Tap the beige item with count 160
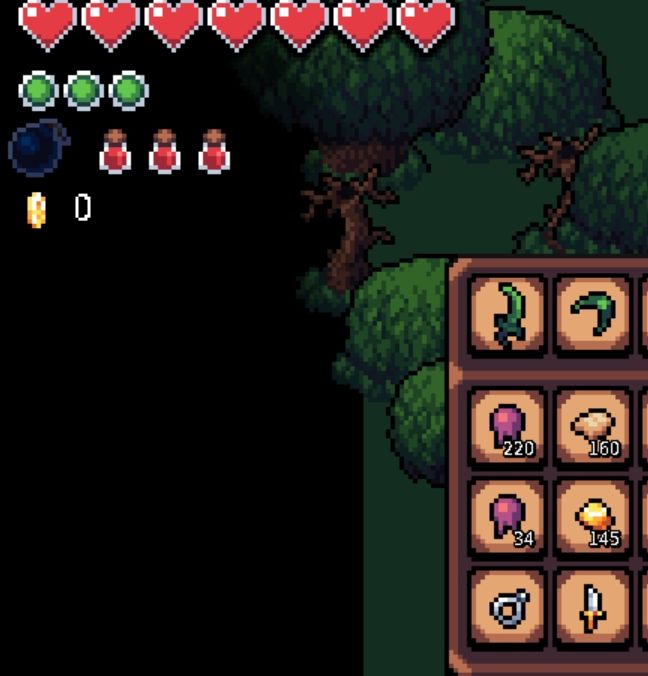This screenshot has width=648, height=676. [593, 427]
